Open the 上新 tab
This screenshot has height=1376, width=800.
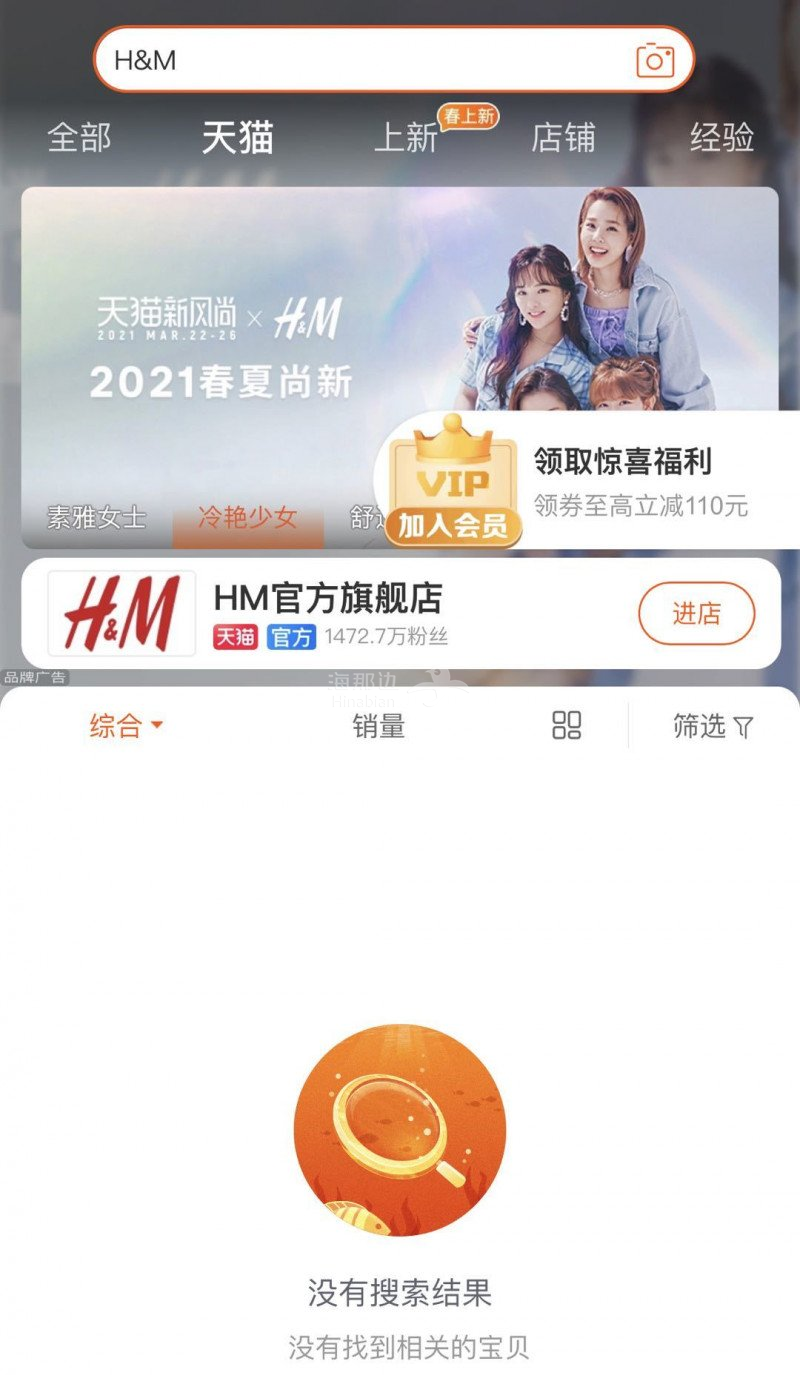click(x=406, y=138)
